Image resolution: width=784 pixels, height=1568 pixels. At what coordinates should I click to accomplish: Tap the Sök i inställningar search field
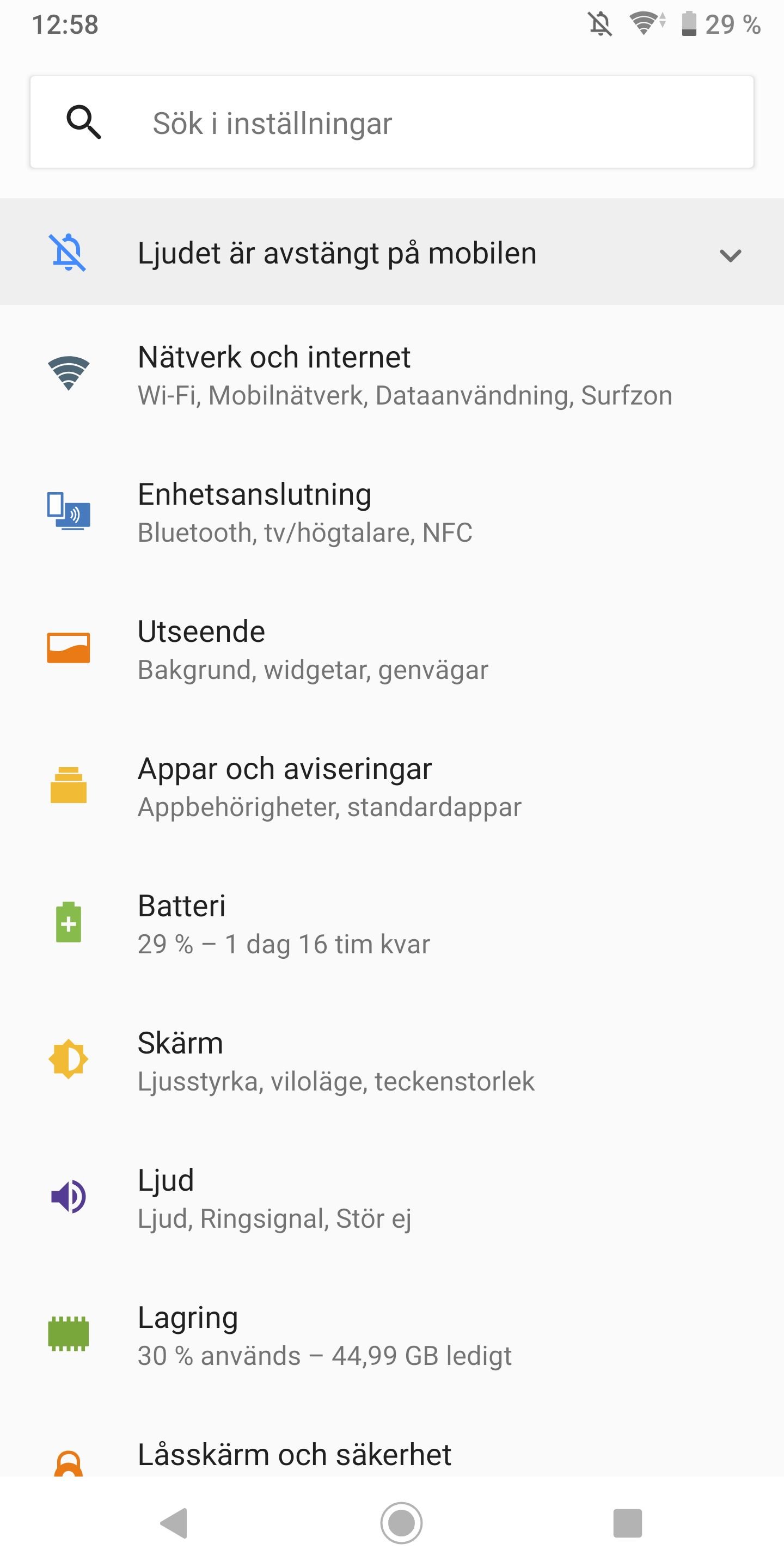(392, 122)
